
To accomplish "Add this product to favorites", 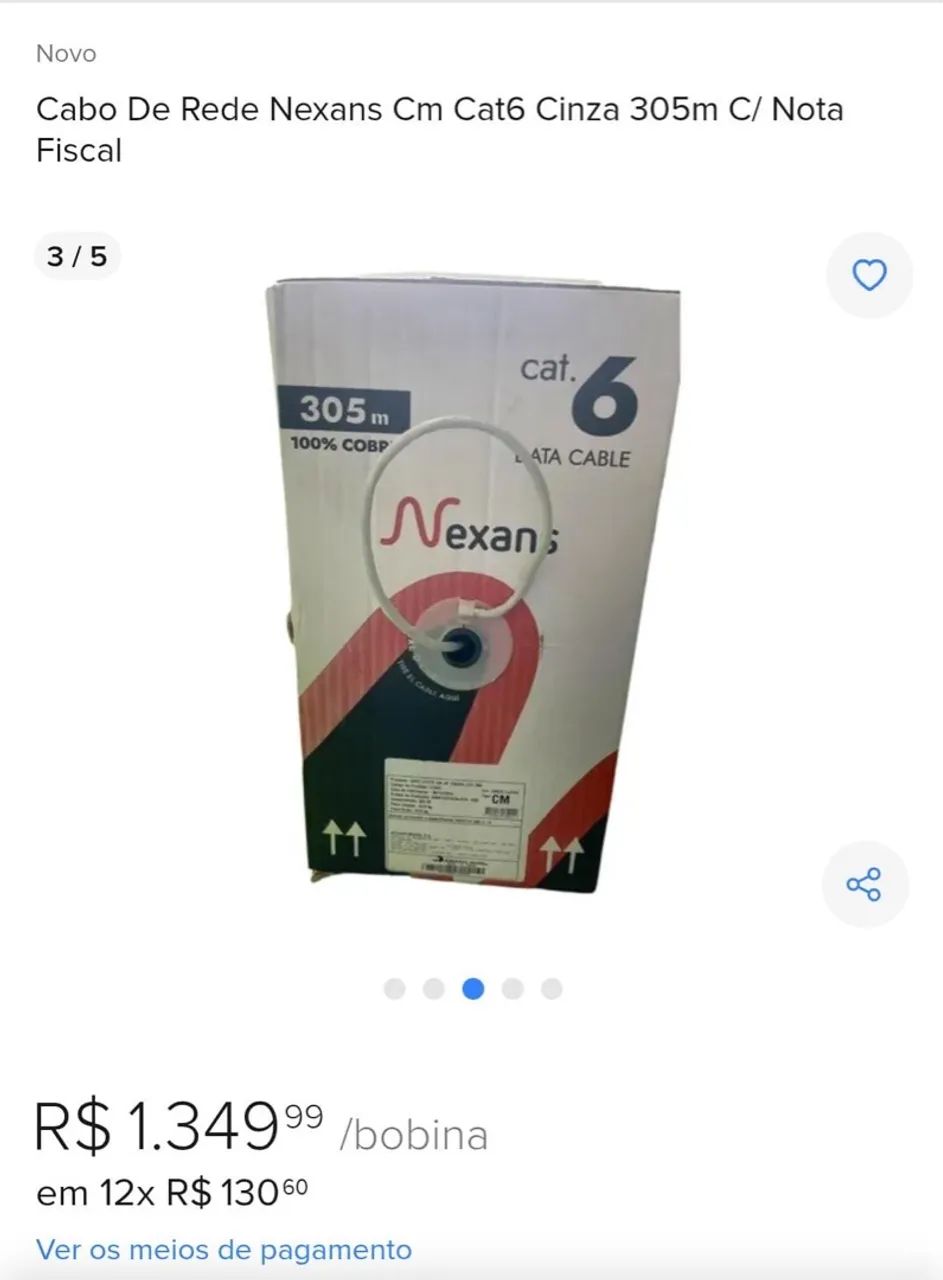I will [869, 275].
